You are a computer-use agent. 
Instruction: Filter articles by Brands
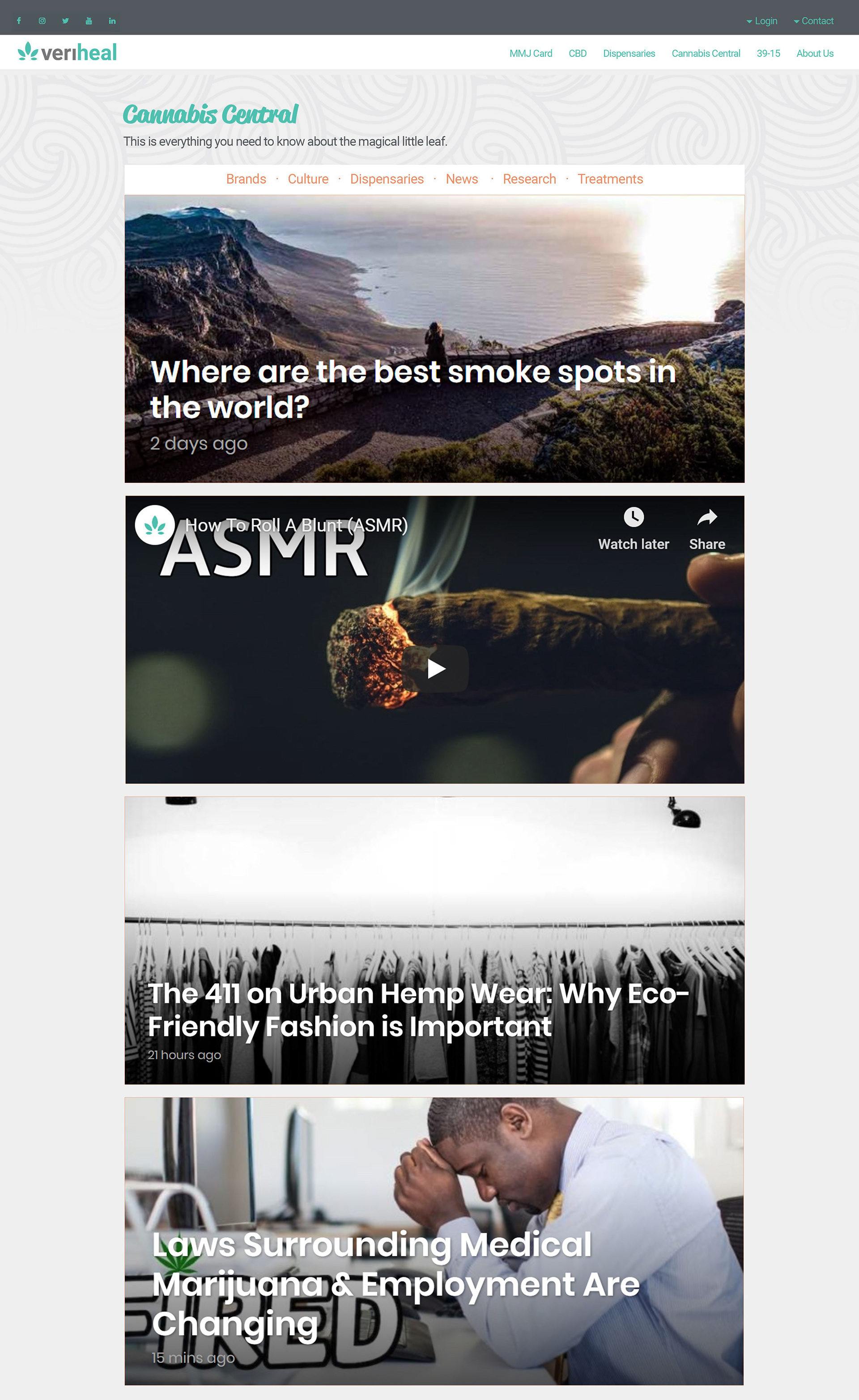246,179
